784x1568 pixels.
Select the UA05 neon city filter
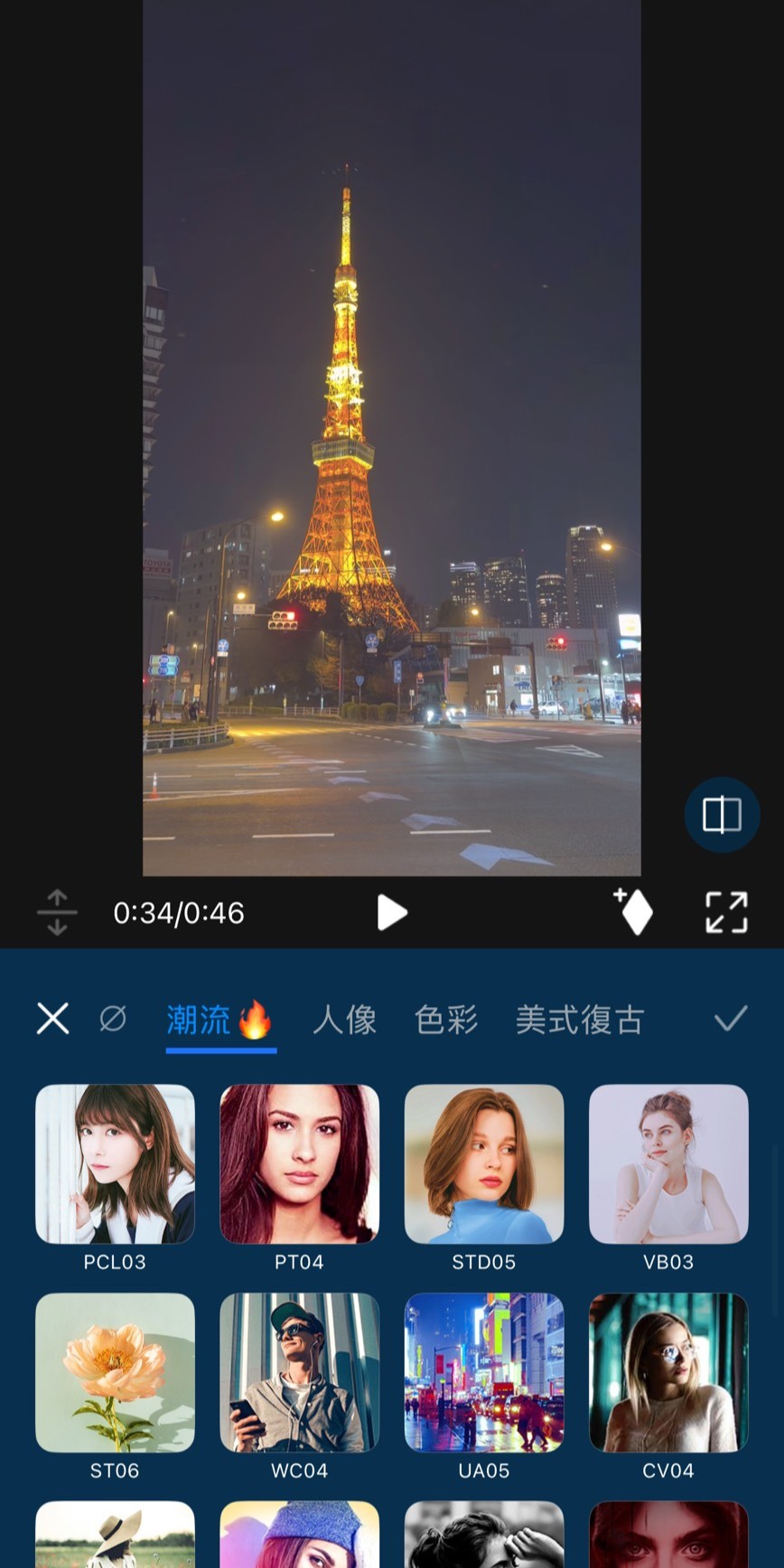[483, 1372]
